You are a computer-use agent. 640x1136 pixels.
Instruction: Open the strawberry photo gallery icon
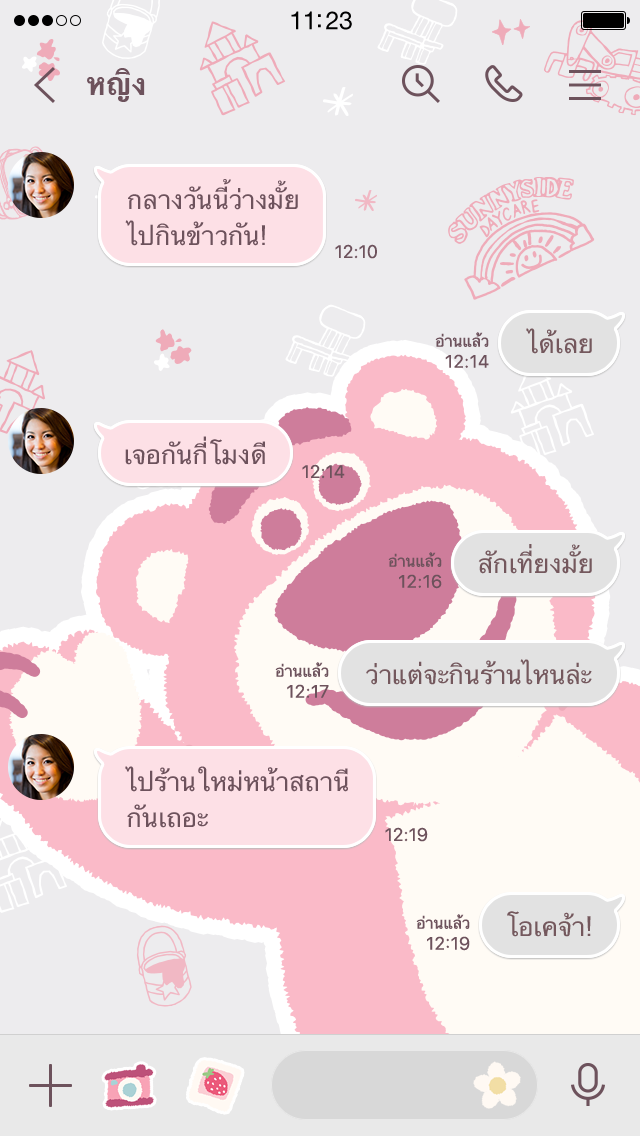click(215, 1084)
